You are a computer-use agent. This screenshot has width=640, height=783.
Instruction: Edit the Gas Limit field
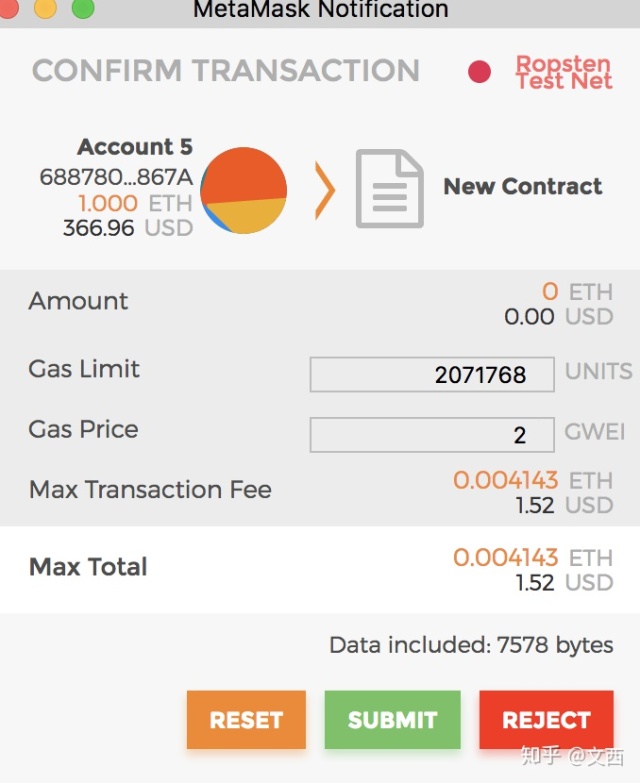(432, 375)
